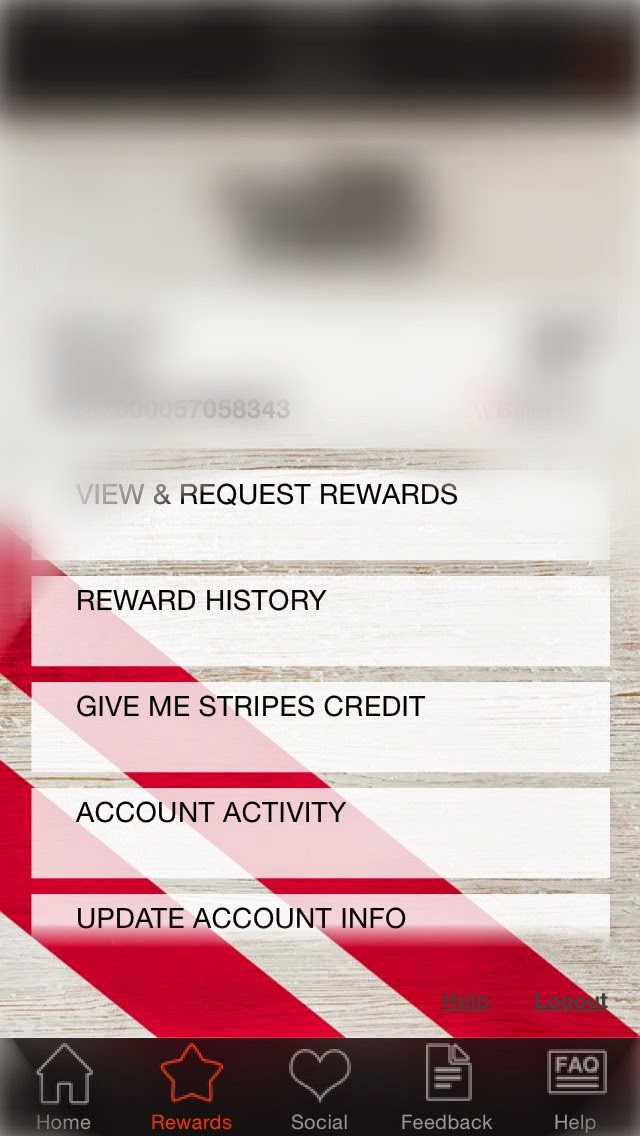Switch to the Social tab
Viewport: 640px width, 1136px height.
319,1087
